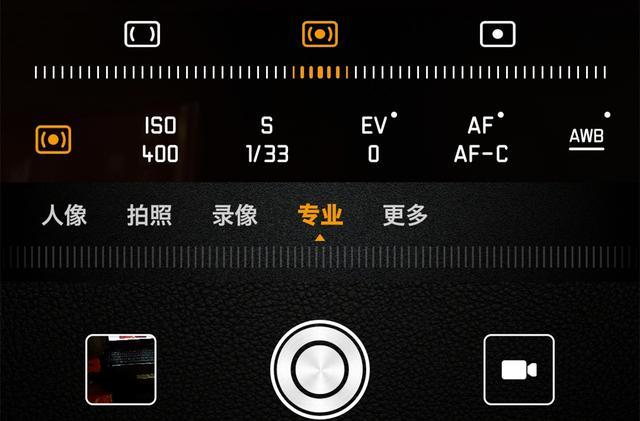640x421 pixels.
Task: Open AWB white balance setting
Action: (587, 137)
